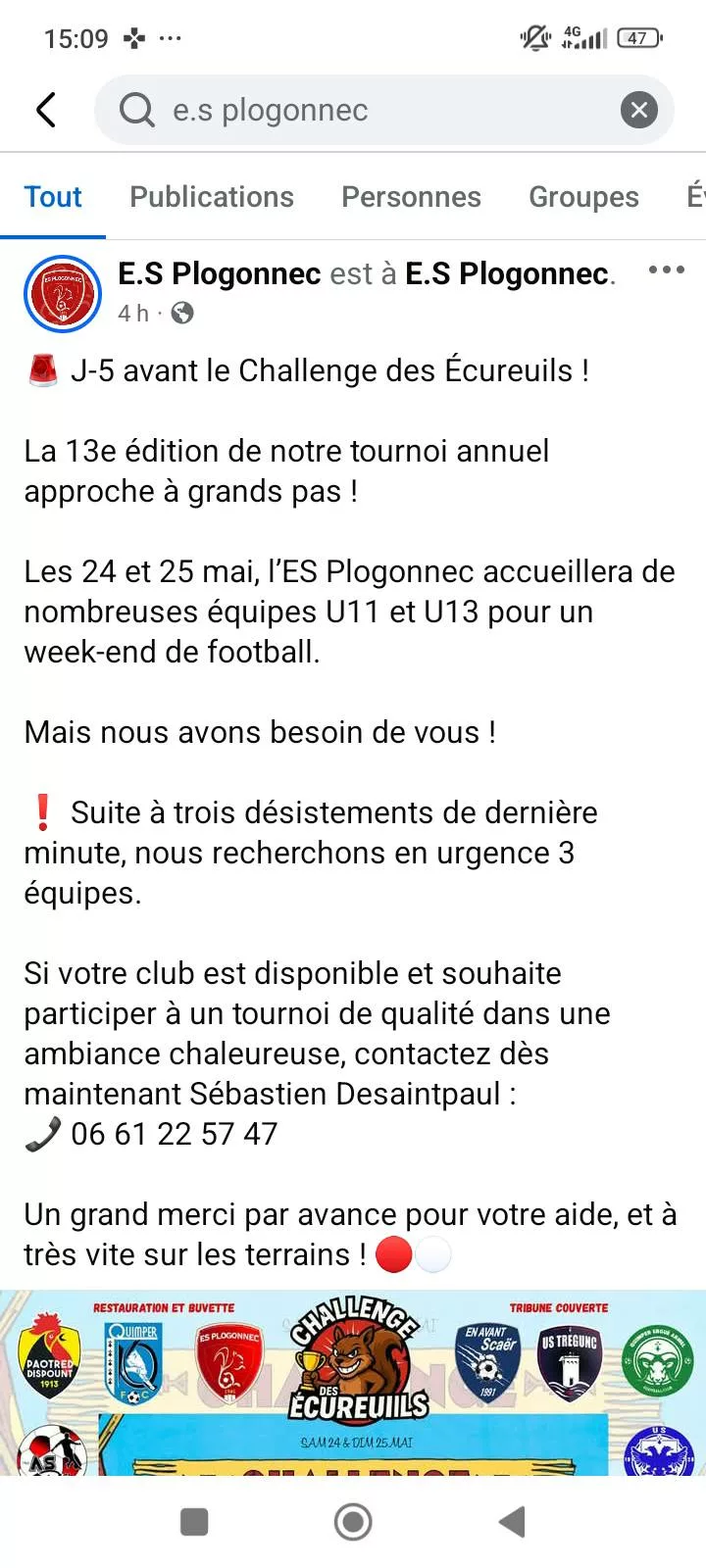706x1568 pixels.
Task: Open E.S Plogonnec profile picture
Action: point(63,292)
